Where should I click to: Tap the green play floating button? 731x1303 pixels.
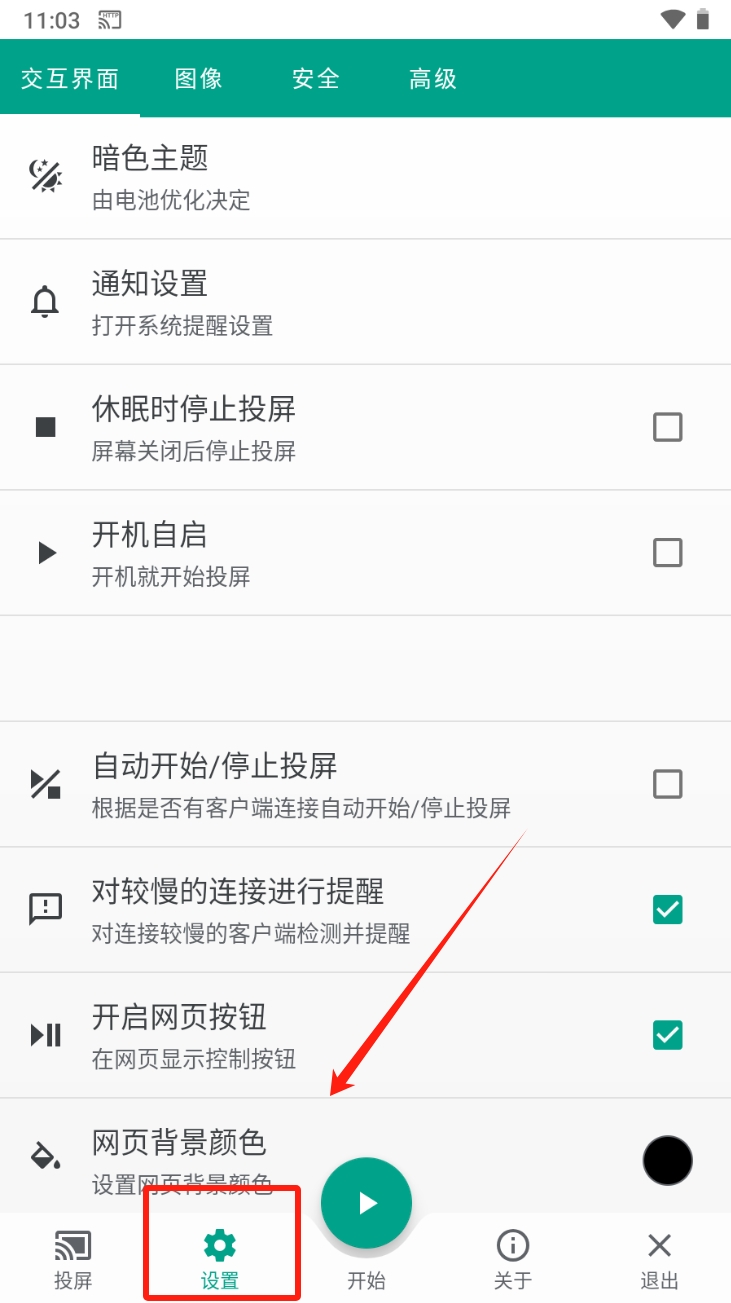click(366, 1203)
